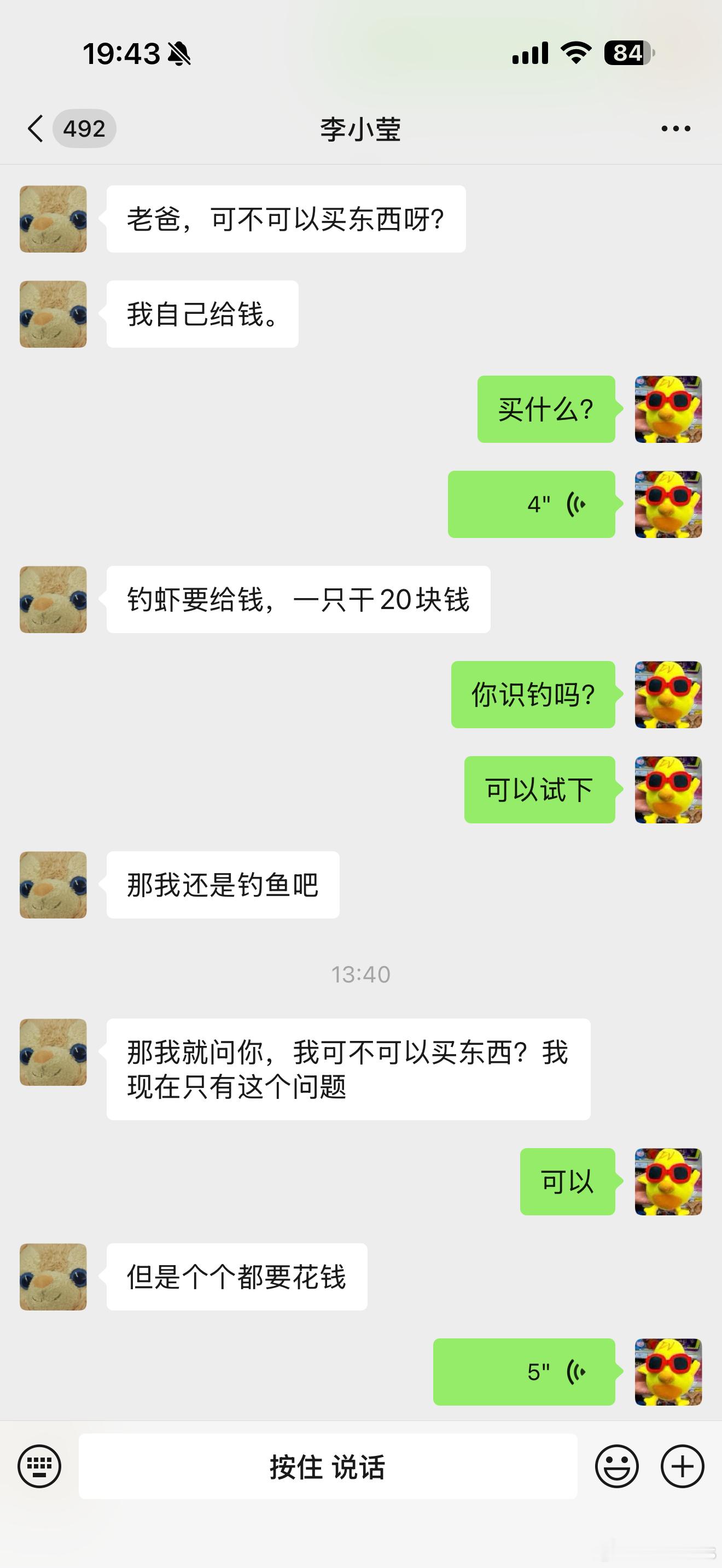Click the muted notifications bell icon
This screenshot has height=1568, width=722.
tap(180, 55)
